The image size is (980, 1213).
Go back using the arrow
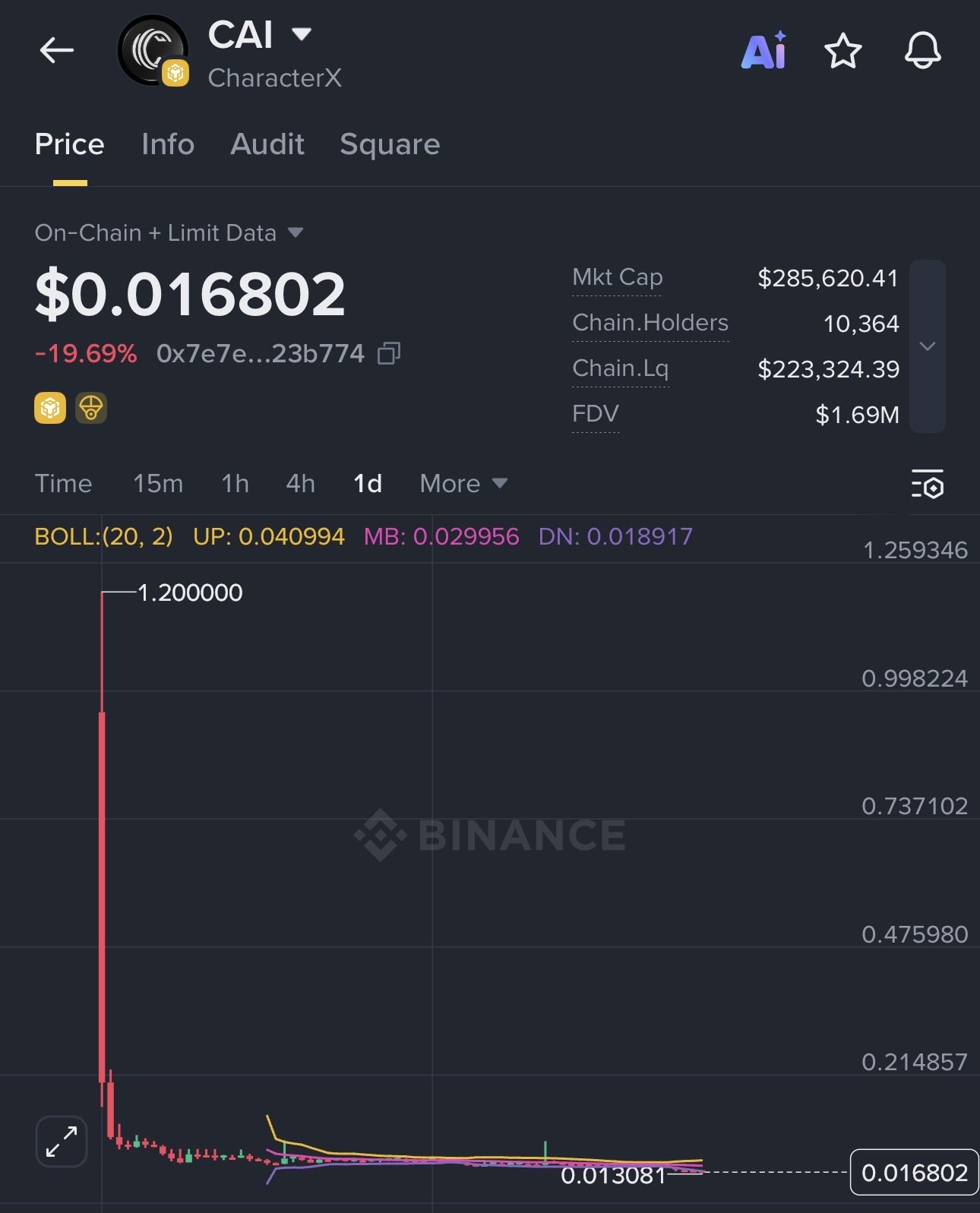point(56,51)
